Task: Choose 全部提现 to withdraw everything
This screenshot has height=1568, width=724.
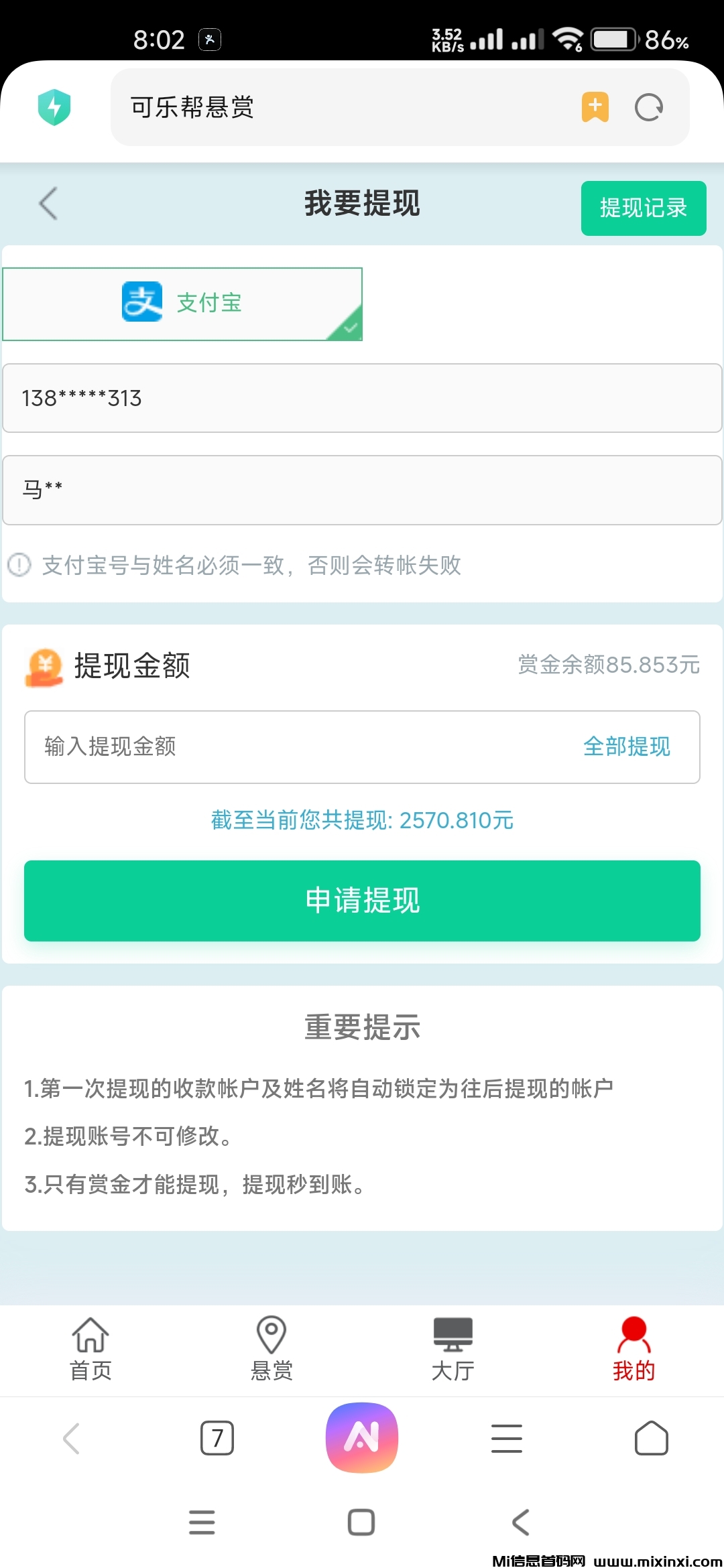Action: [626, 746]
